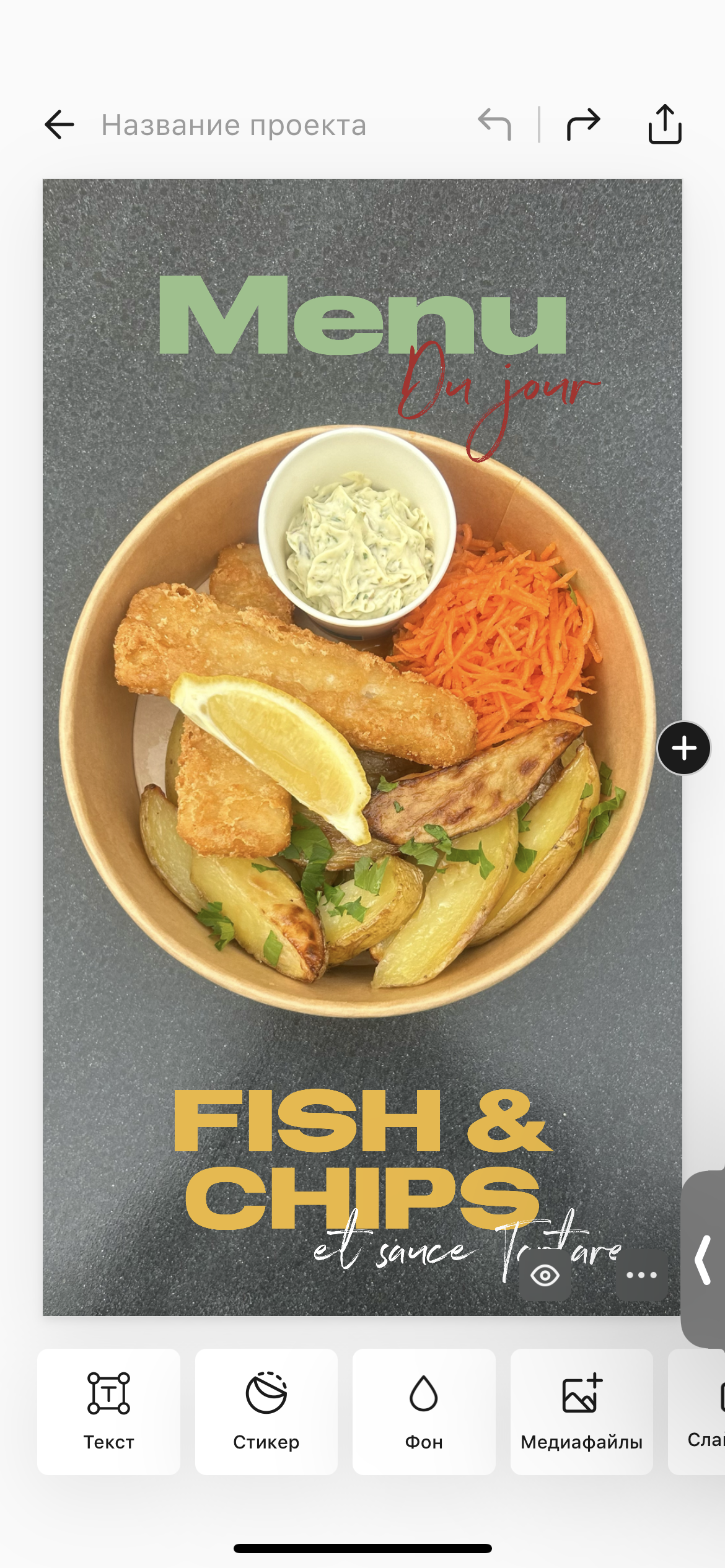Viewport: 725px width, 1568px height.
Task: Add media with «Медиафайлы»
Action: (x=581, y=1412)
